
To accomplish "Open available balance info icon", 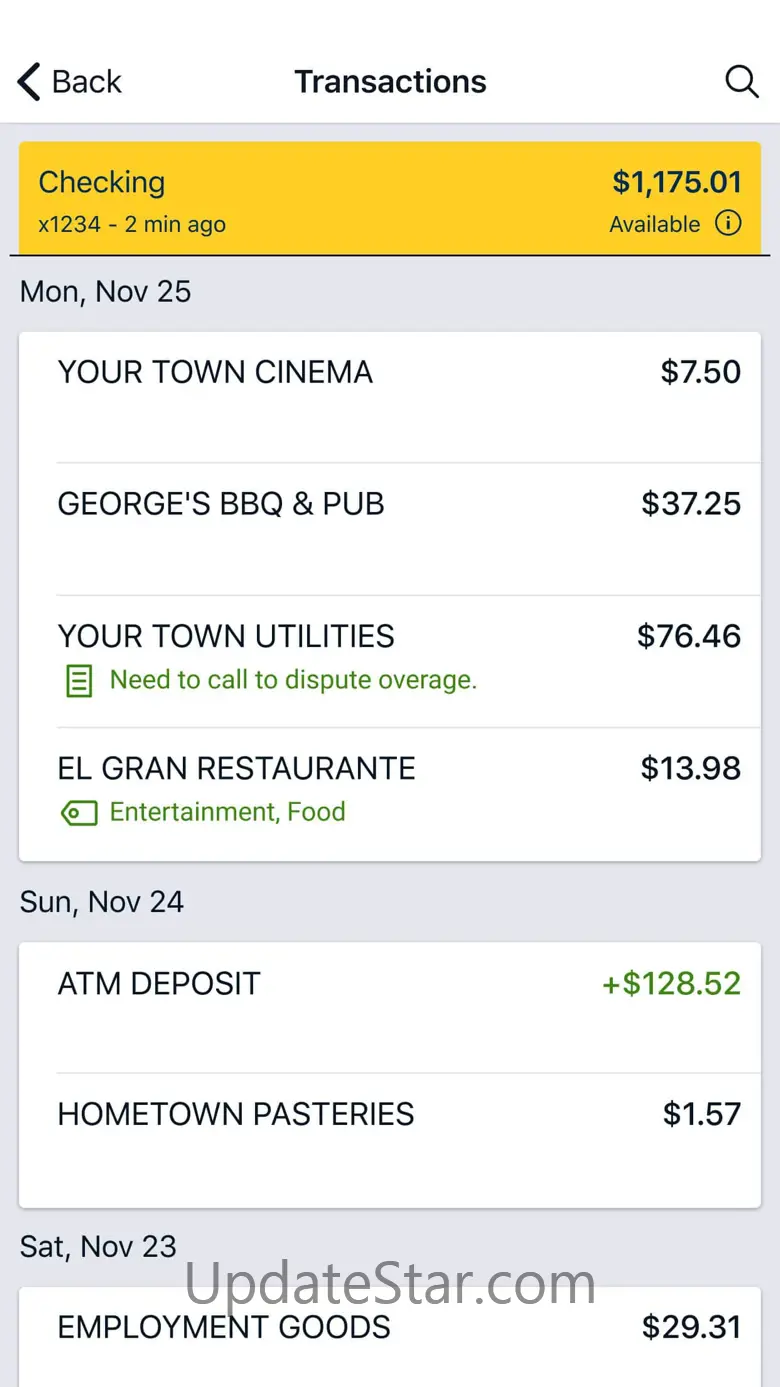I will click(728, 223).
